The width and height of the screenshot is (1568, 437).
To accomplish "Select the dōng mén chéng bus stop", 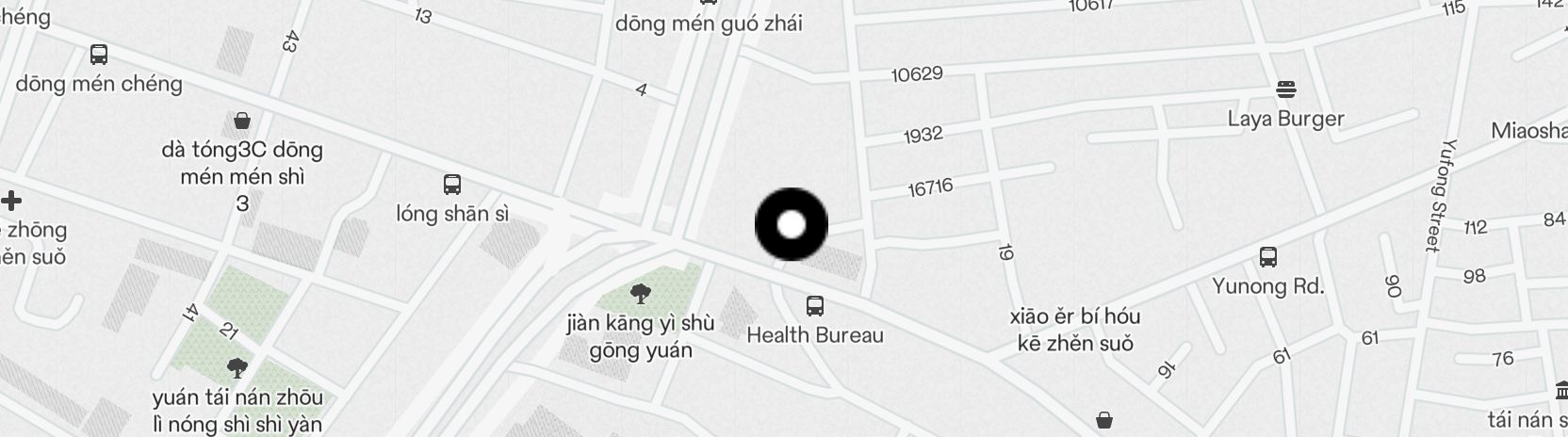I will (x=99, y=55).
